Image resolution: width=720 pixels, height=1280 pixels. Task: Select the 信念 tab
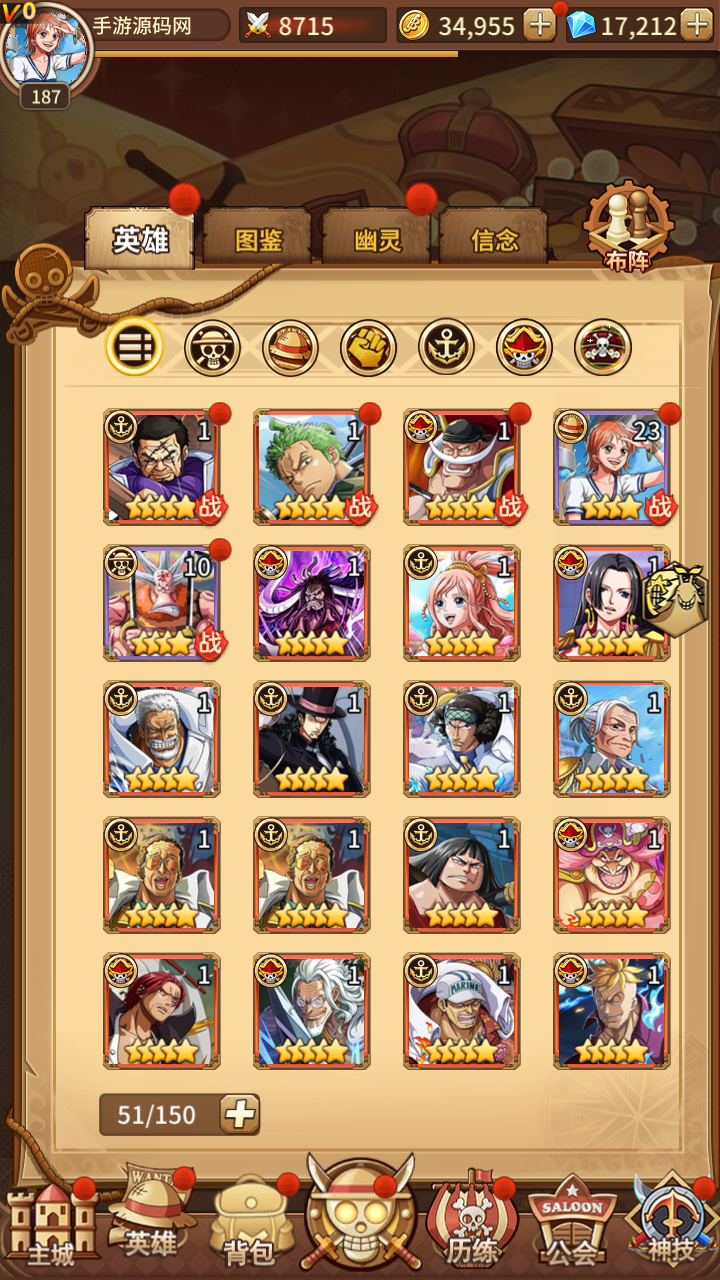point(494,239)
